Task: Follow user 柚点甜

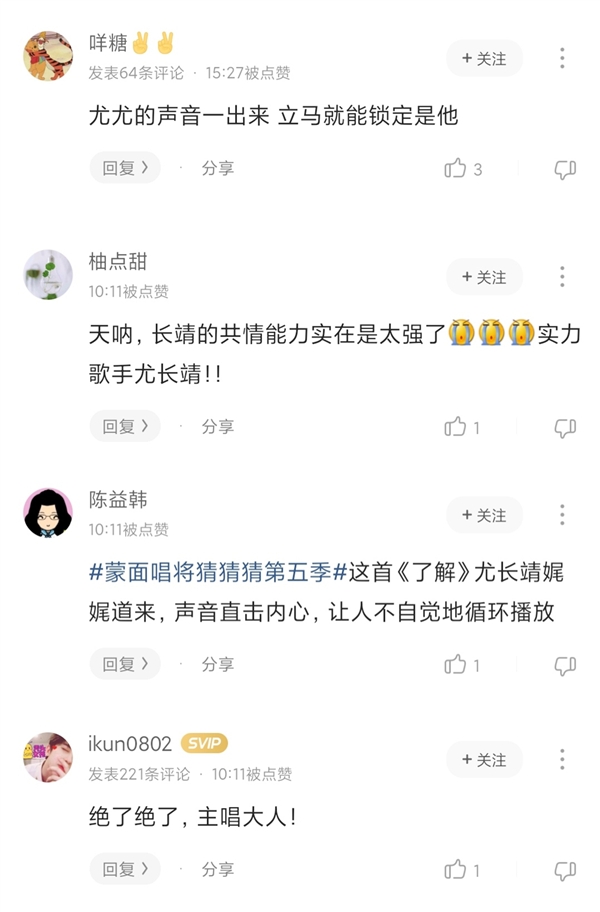Action: [484, 277]
